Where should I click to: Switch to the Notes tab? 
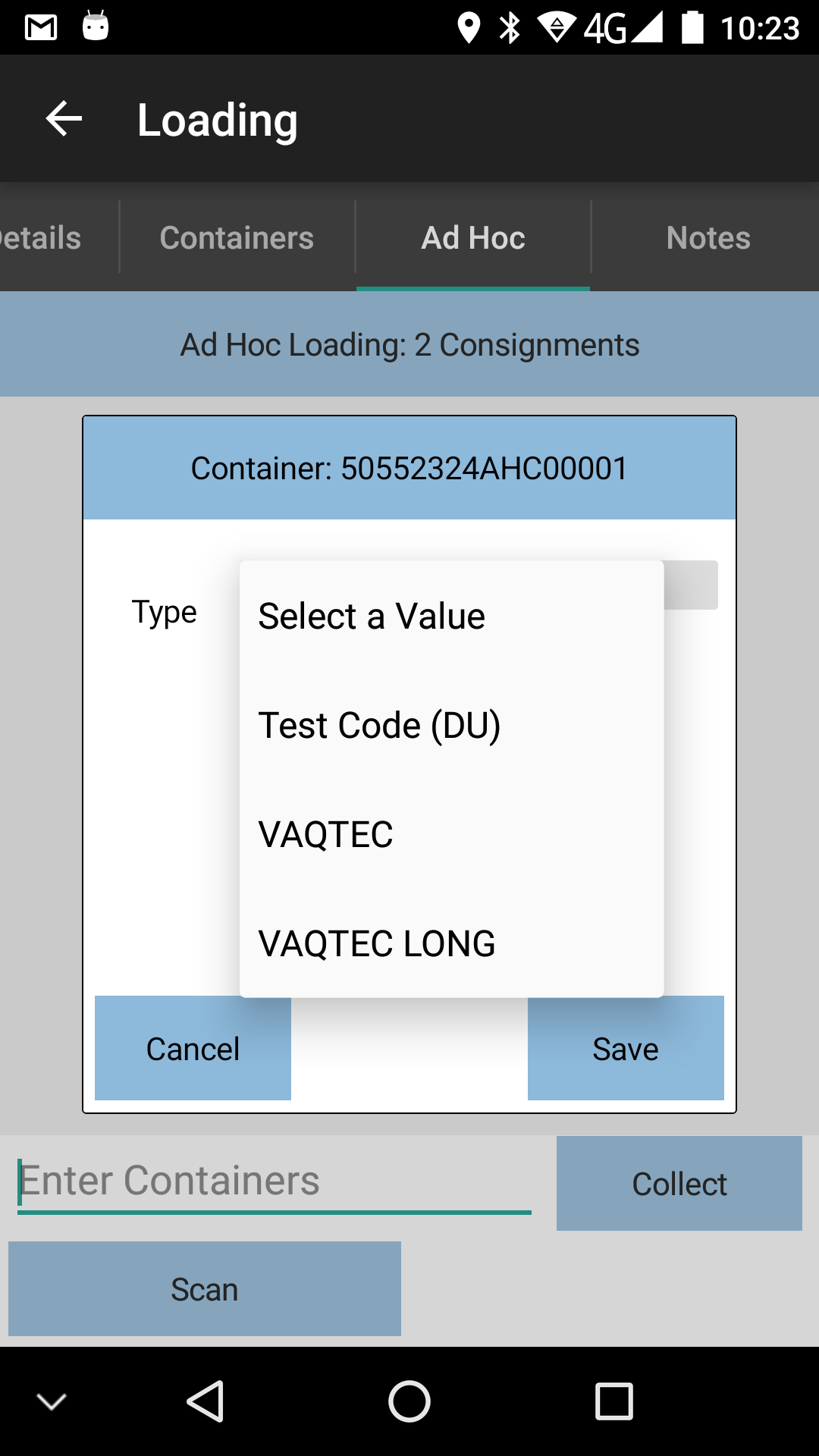708,237
